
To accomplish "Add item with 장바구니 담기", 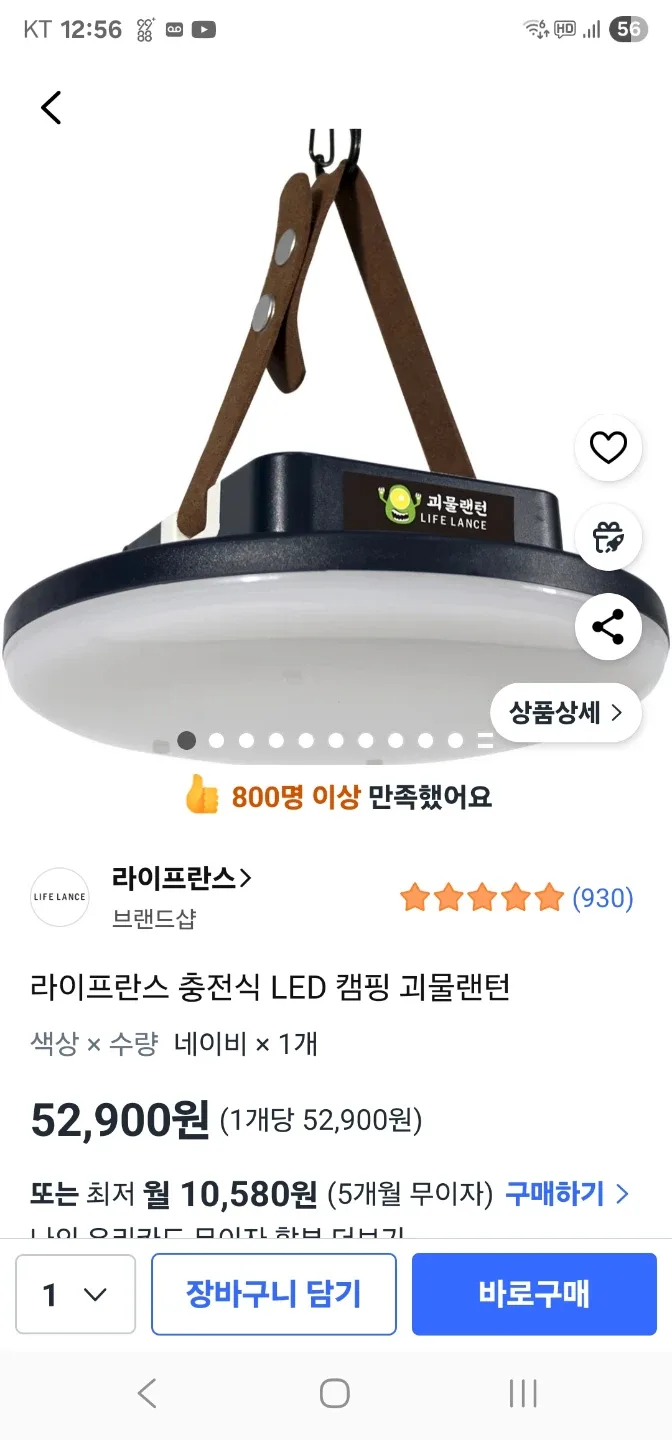I will [x=273, y=1294].
